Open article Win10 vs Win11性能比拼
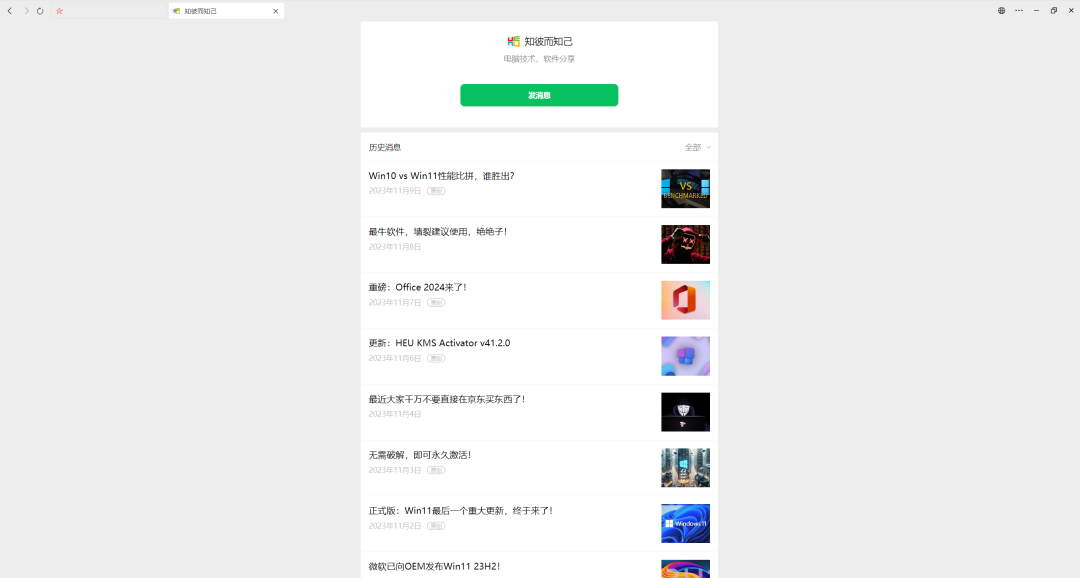The width and height of the screenshot is (1080, 578). point(441,176)
